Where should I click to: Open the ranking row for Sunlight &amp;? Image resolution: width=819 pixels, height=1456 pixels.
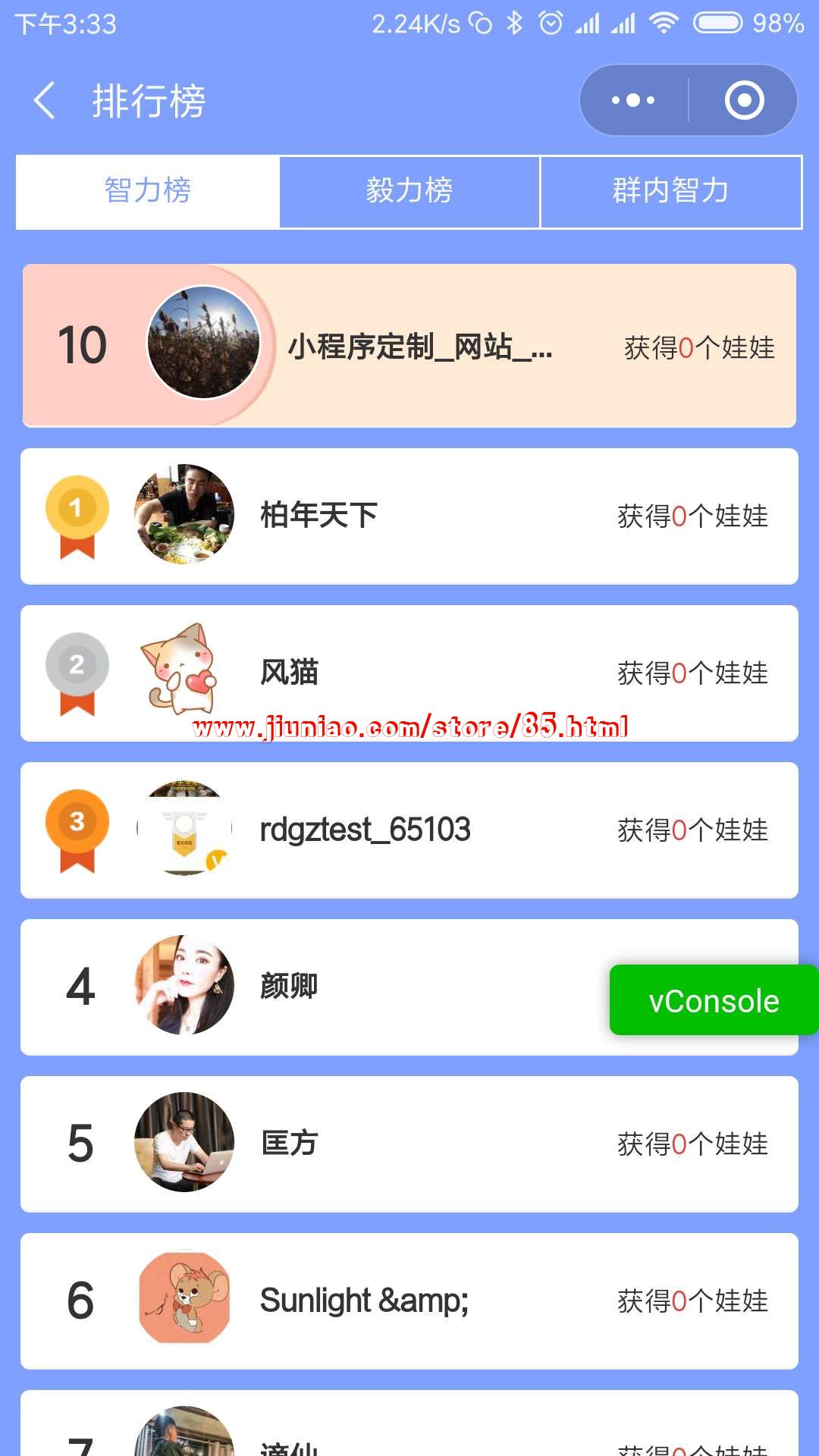pos(409,1301)
